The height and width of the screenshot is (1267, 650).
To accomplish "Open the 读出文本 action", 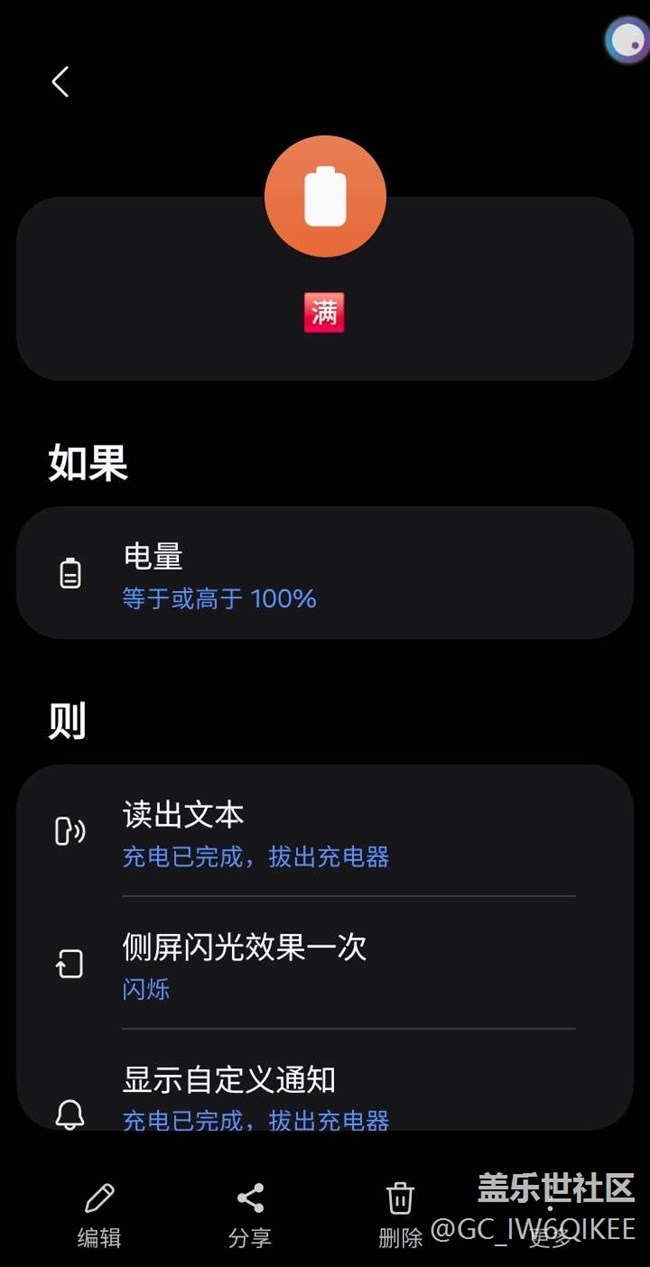I will pos(324,832).
